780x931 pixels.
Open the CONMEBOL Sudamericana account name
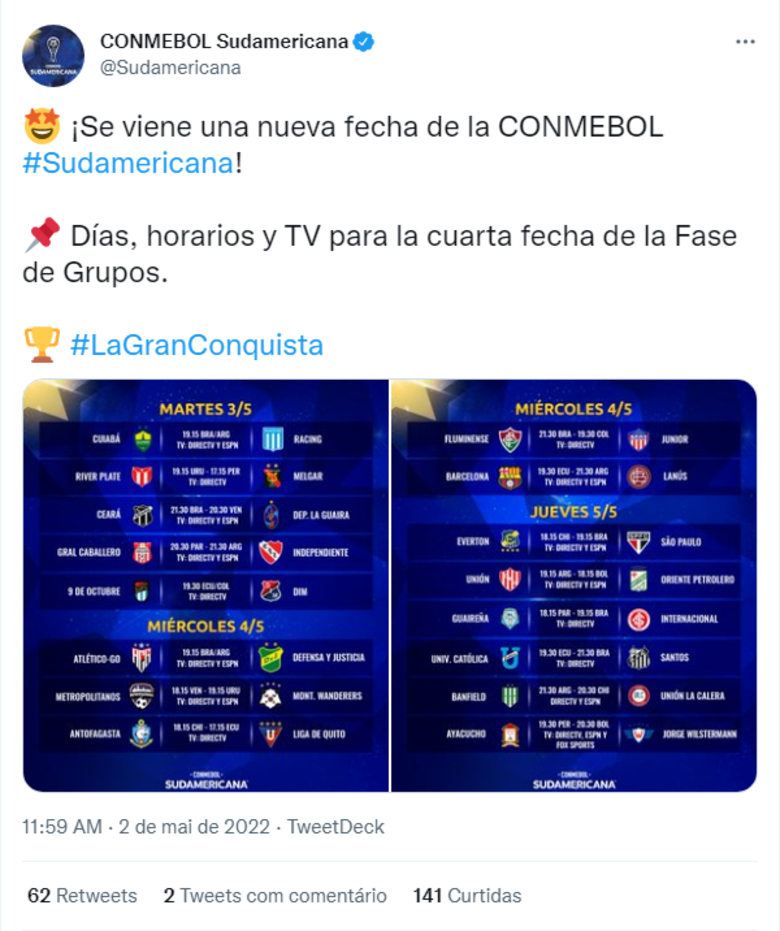click(224, 41)
